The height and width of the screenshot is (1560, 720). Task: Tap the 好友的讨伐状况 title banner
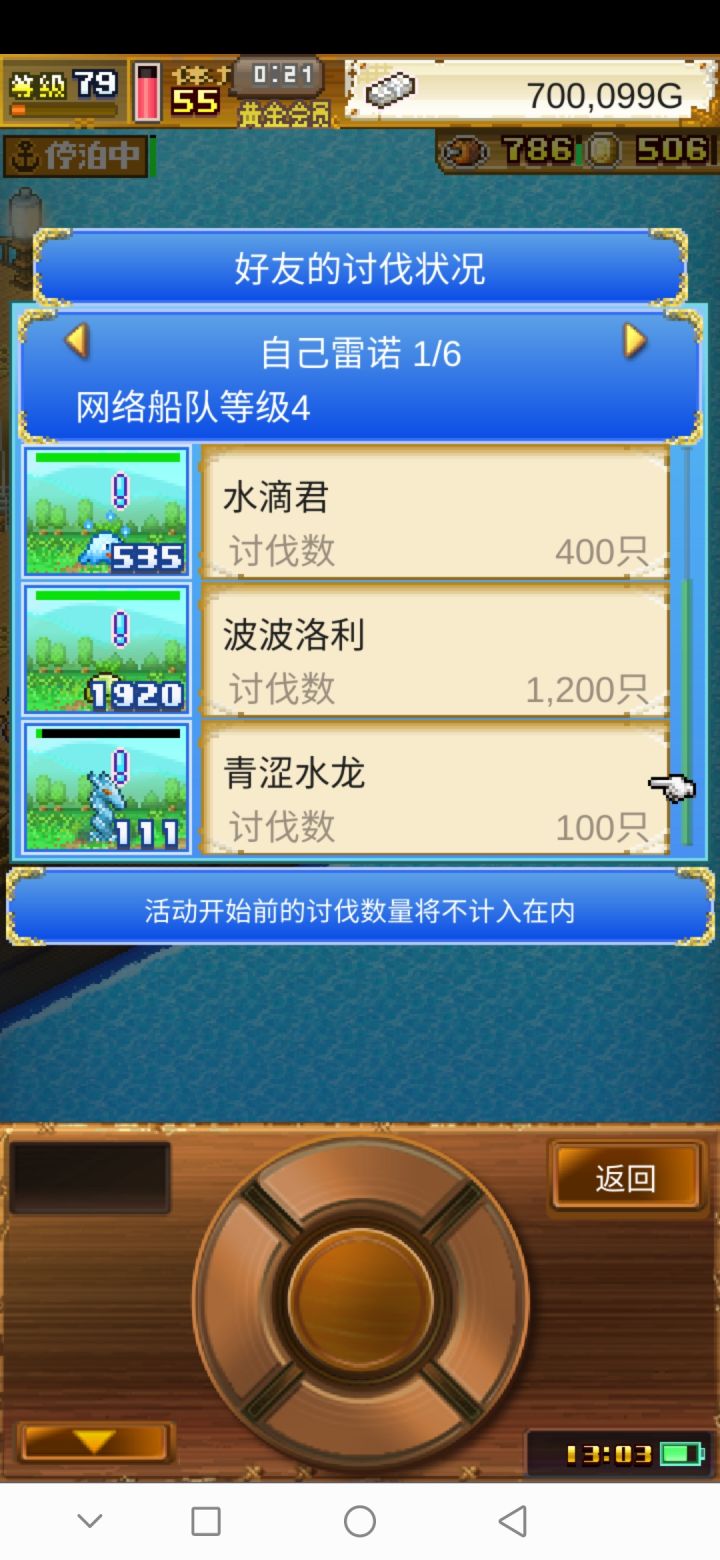(x=360, y=265)
